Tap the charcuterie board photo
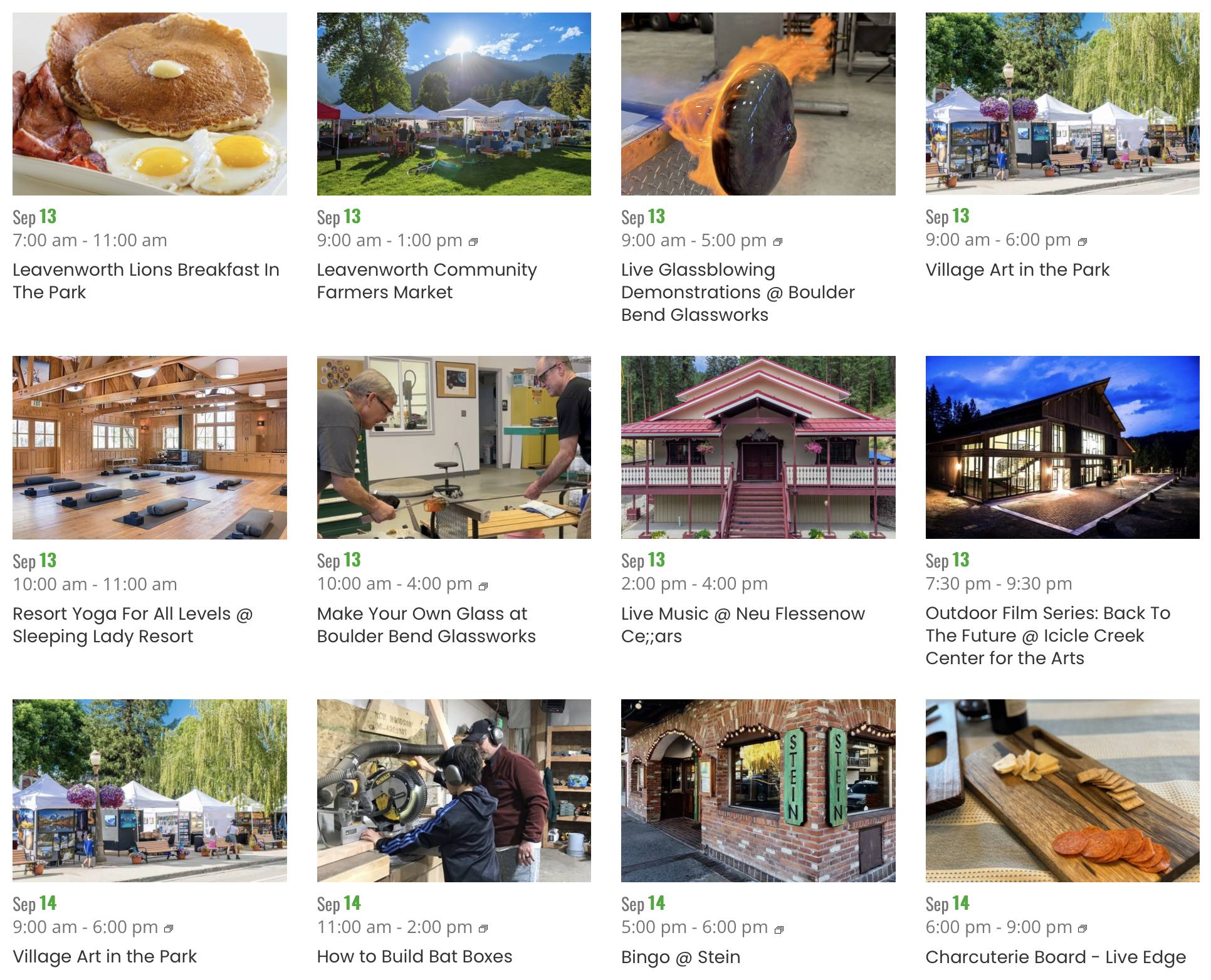The height and width of the screenshot is (980, 1211). point(1062,791)
